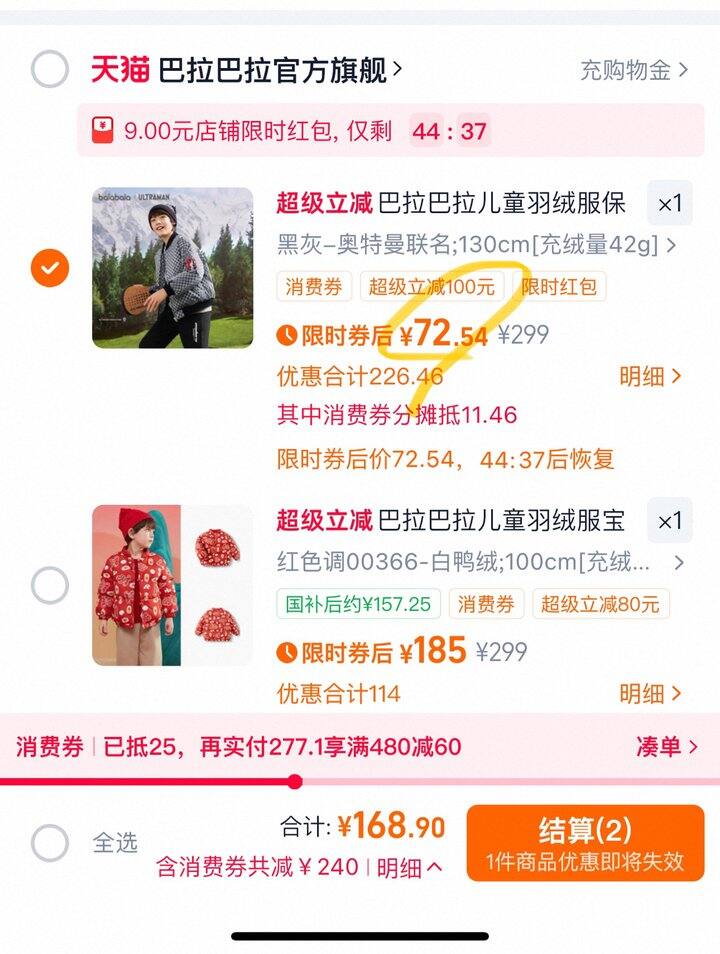Tap 结算(2) to check out
This screenshot has width=720, height=954.
pyautogui.click(x=585, y=843)
